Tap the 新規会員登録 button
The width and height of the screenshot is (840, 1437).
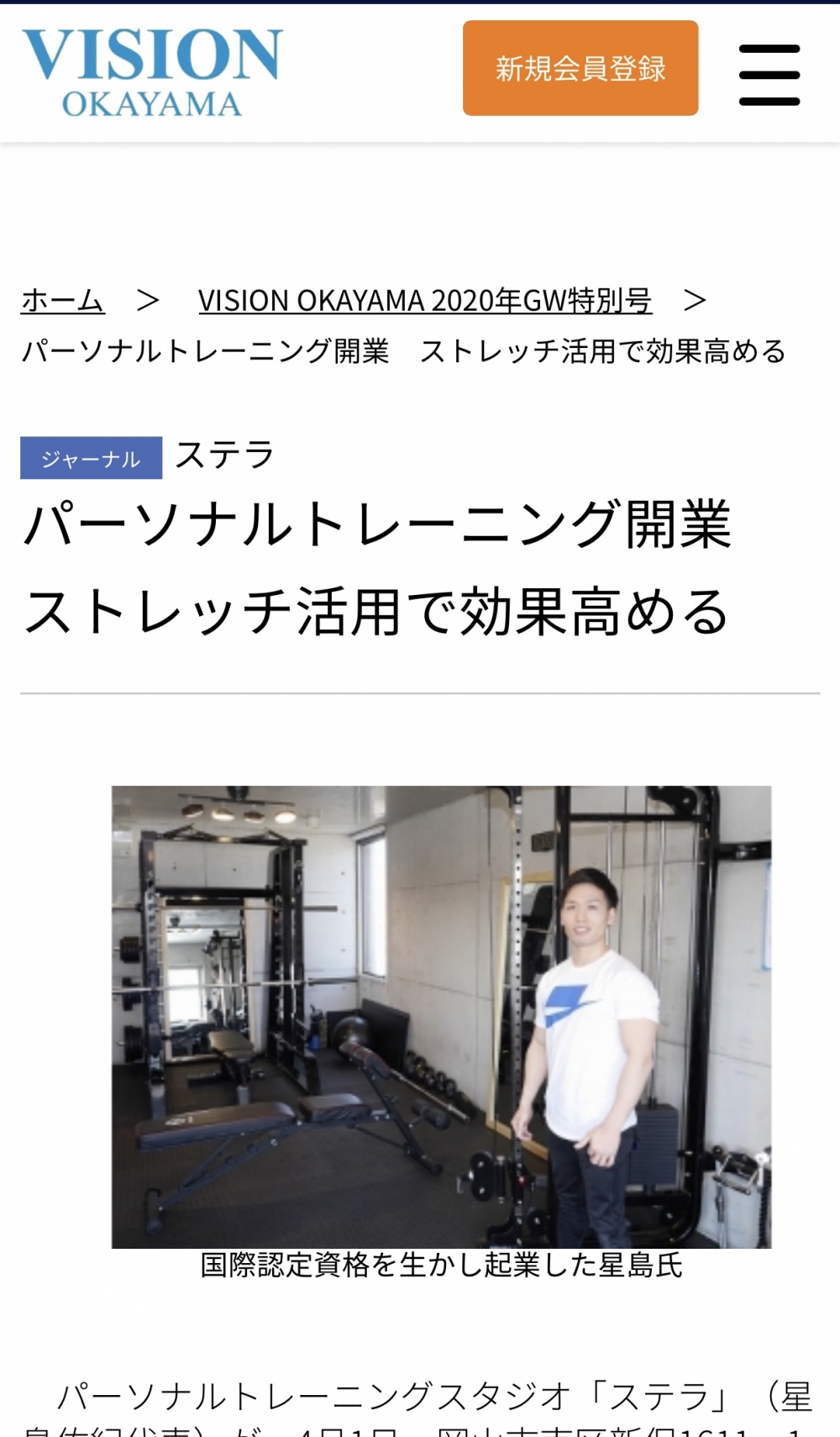pyautogui.click(x=580, y=68)
